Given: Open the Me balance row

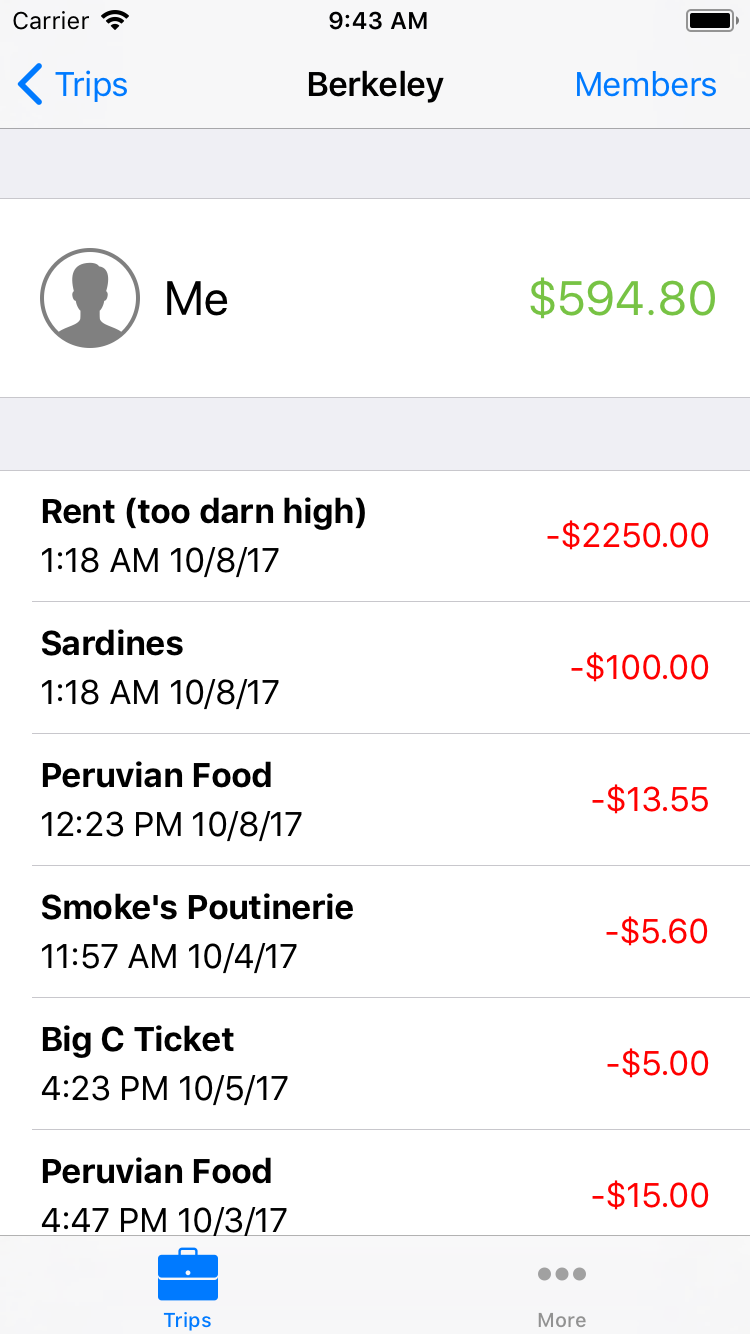Looking at the screenshot, I should click(x=375, y=298).
